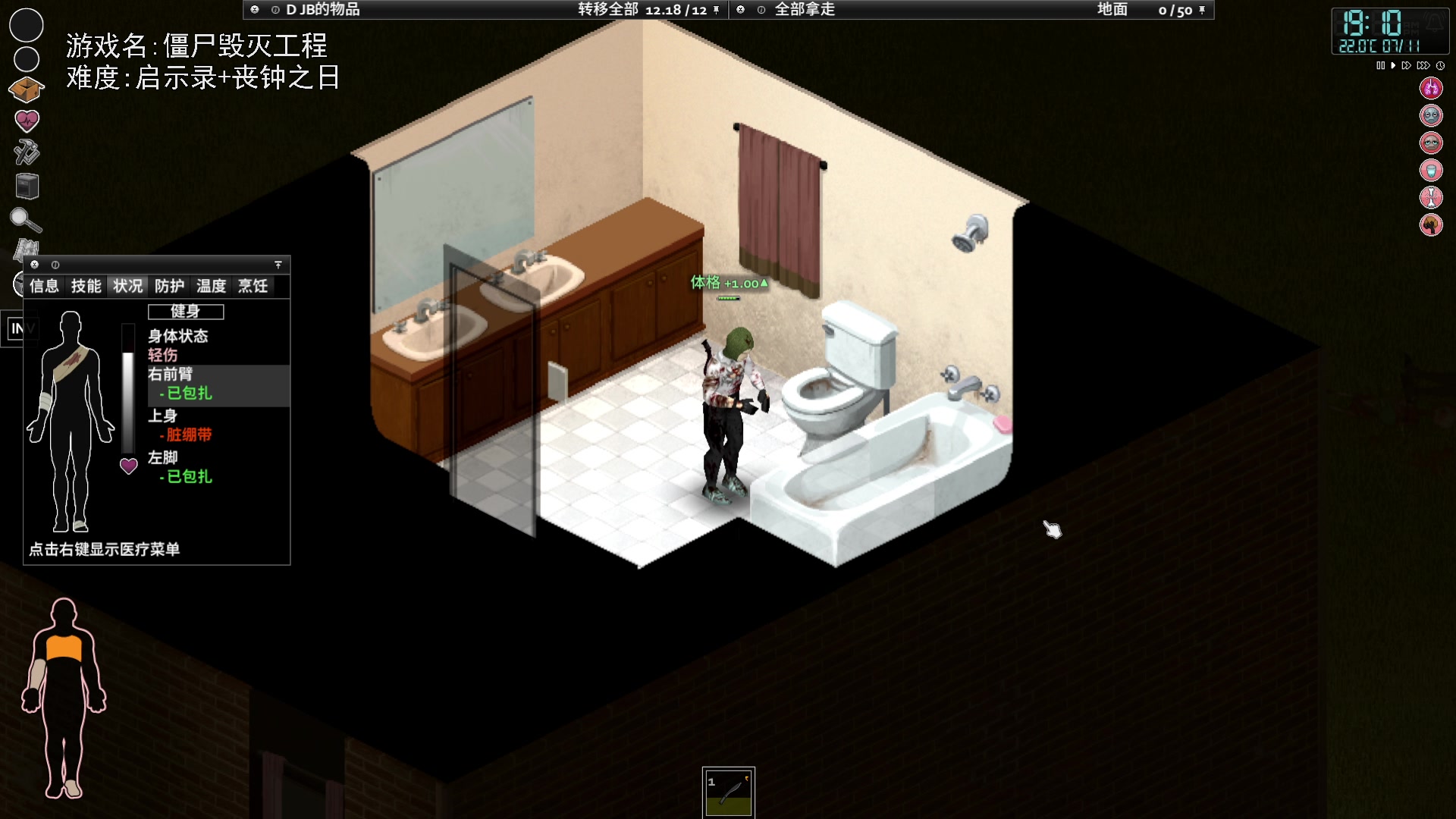1456x819 pixels.
Task: Open the furniture move icon
Action: (x=27, y=186)
